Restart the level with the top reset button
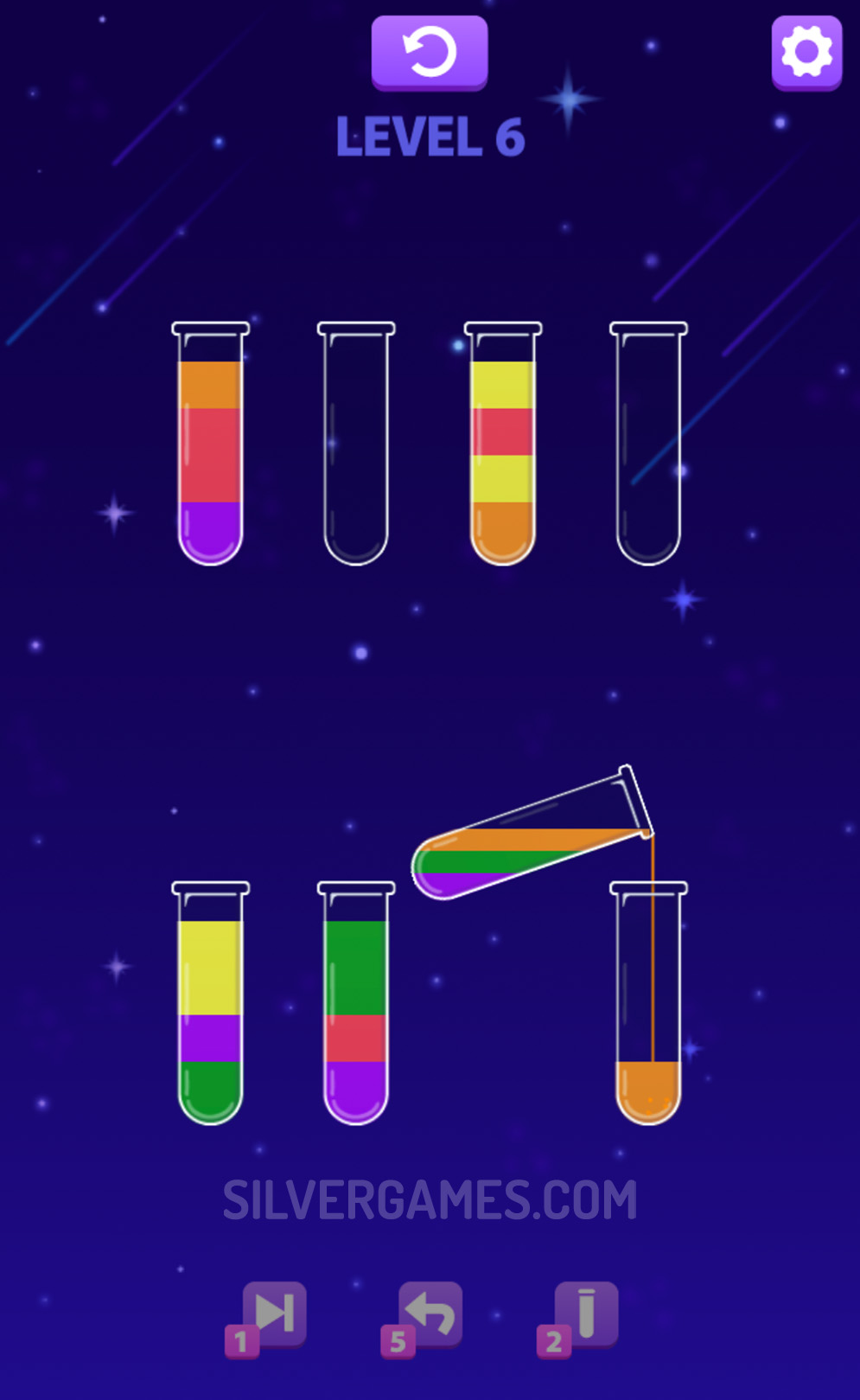Screen dimensions: 860x1400 click(x=430, y=52)
